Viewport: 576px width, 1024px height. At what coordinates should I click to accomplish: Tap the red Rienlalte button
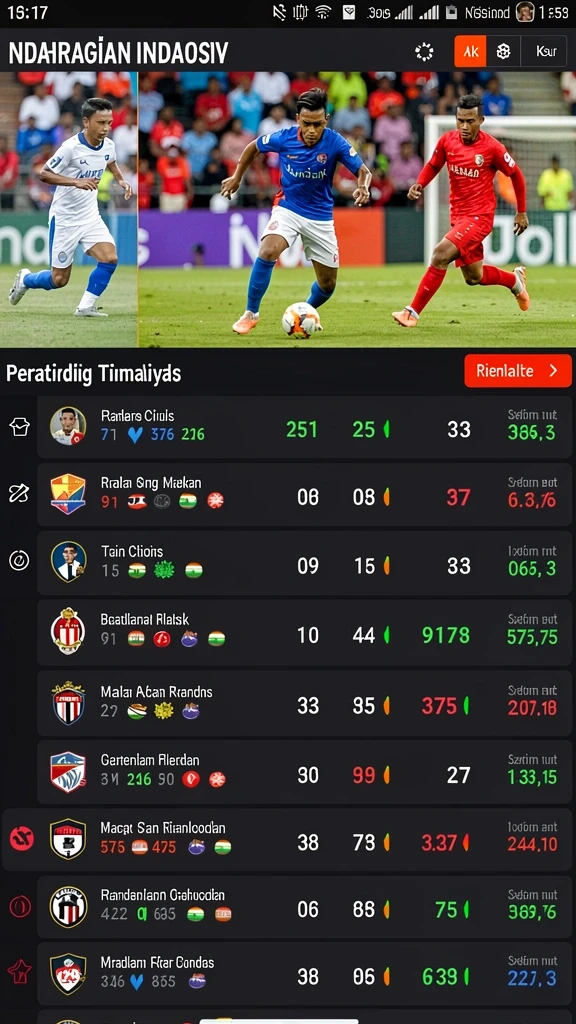[x=518, y=371]
